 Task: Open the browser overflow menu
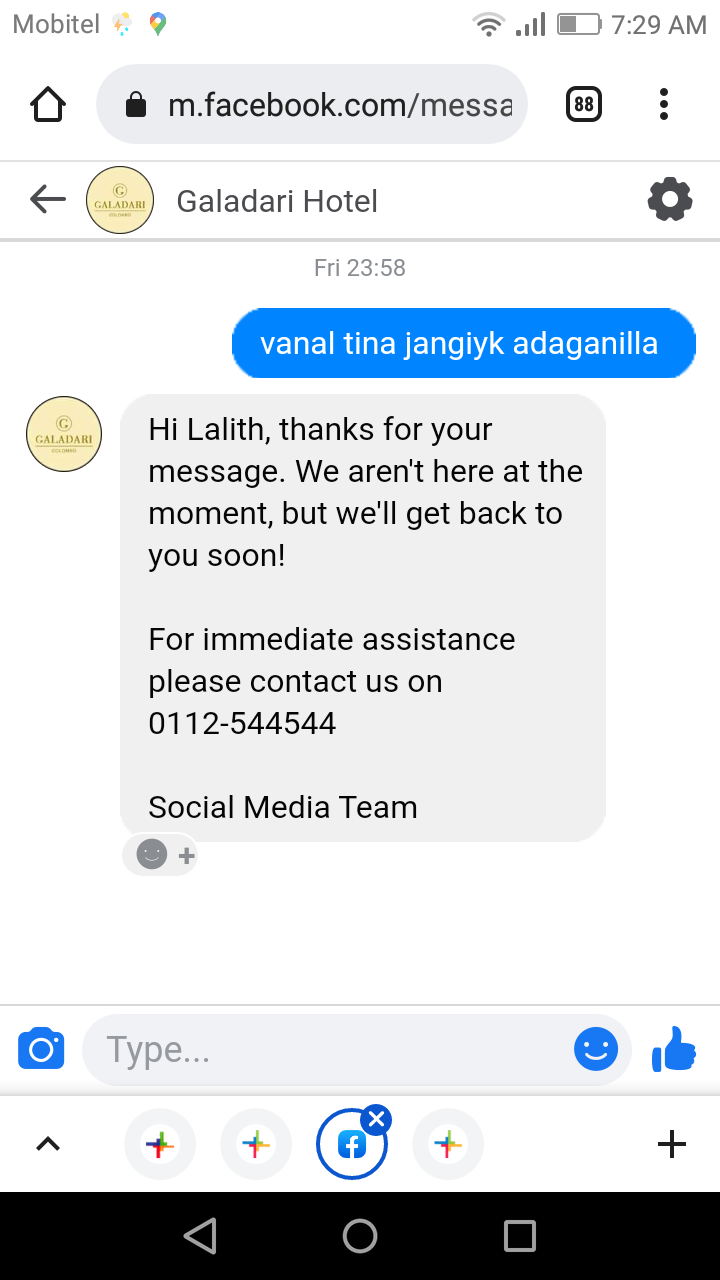(664, 104)
